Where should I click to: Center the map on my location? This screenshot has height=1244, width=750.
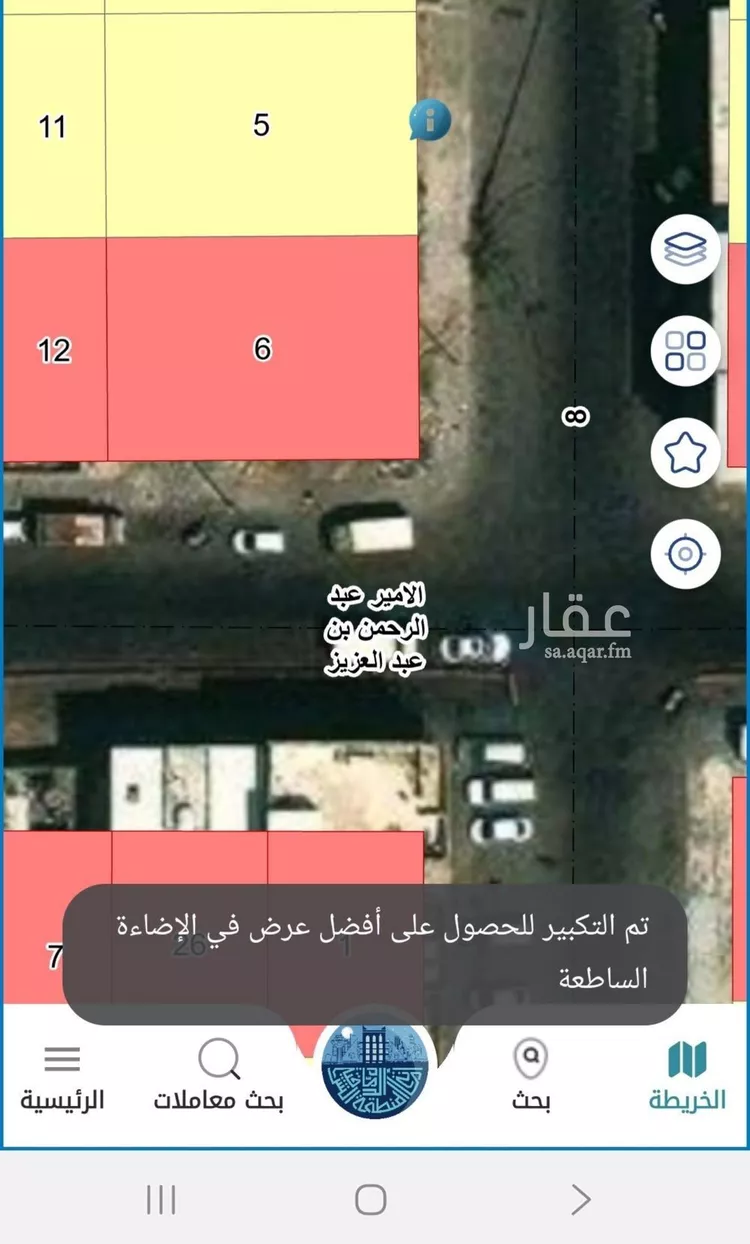coord(686,553)
